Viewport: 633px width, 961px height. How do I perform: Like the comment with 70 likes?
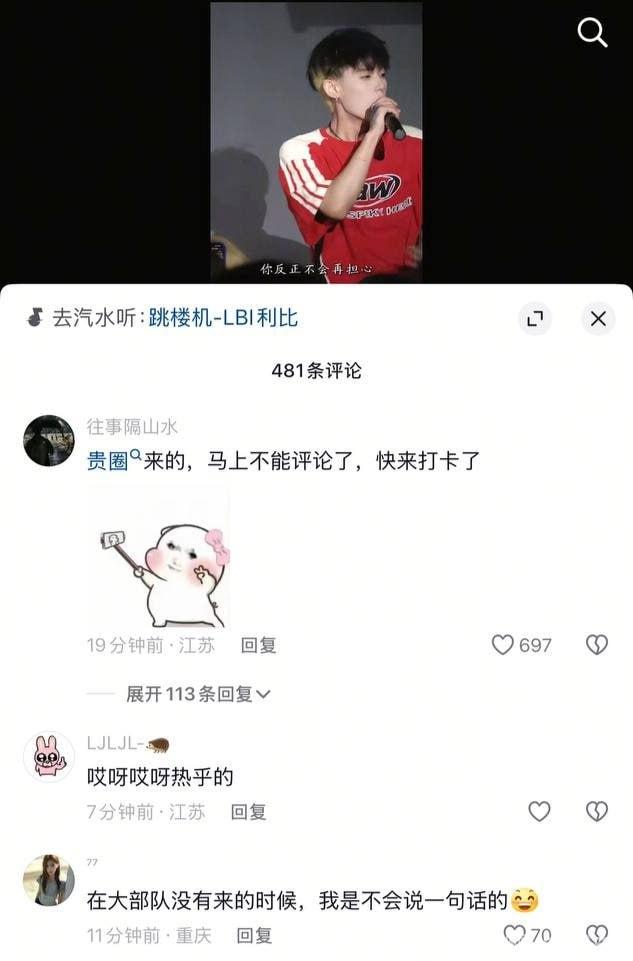pyautogui.click(x=515, y=935)
